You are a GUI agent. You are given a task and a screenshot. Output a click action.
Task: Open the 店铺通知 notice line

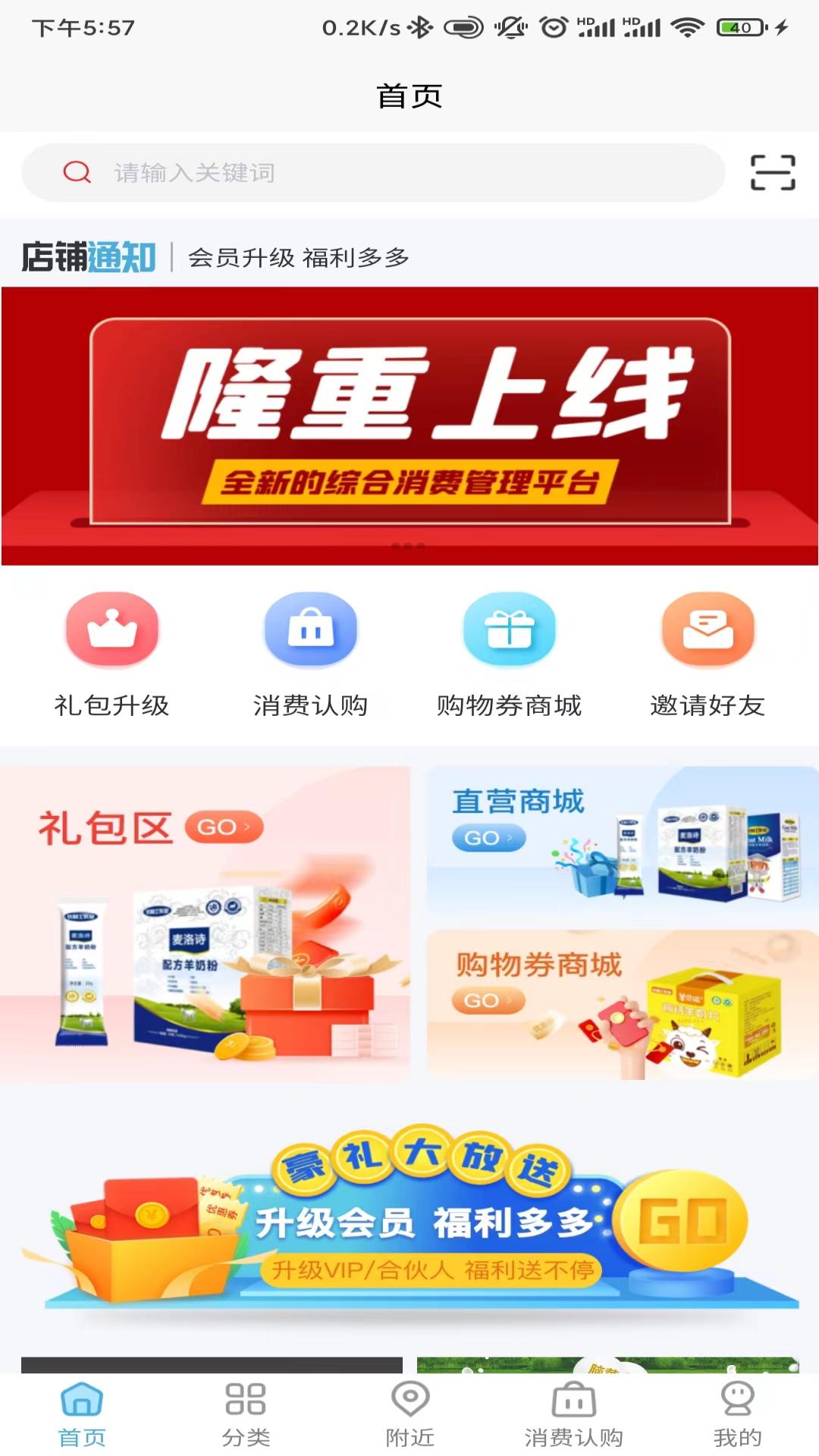(297, 258)
